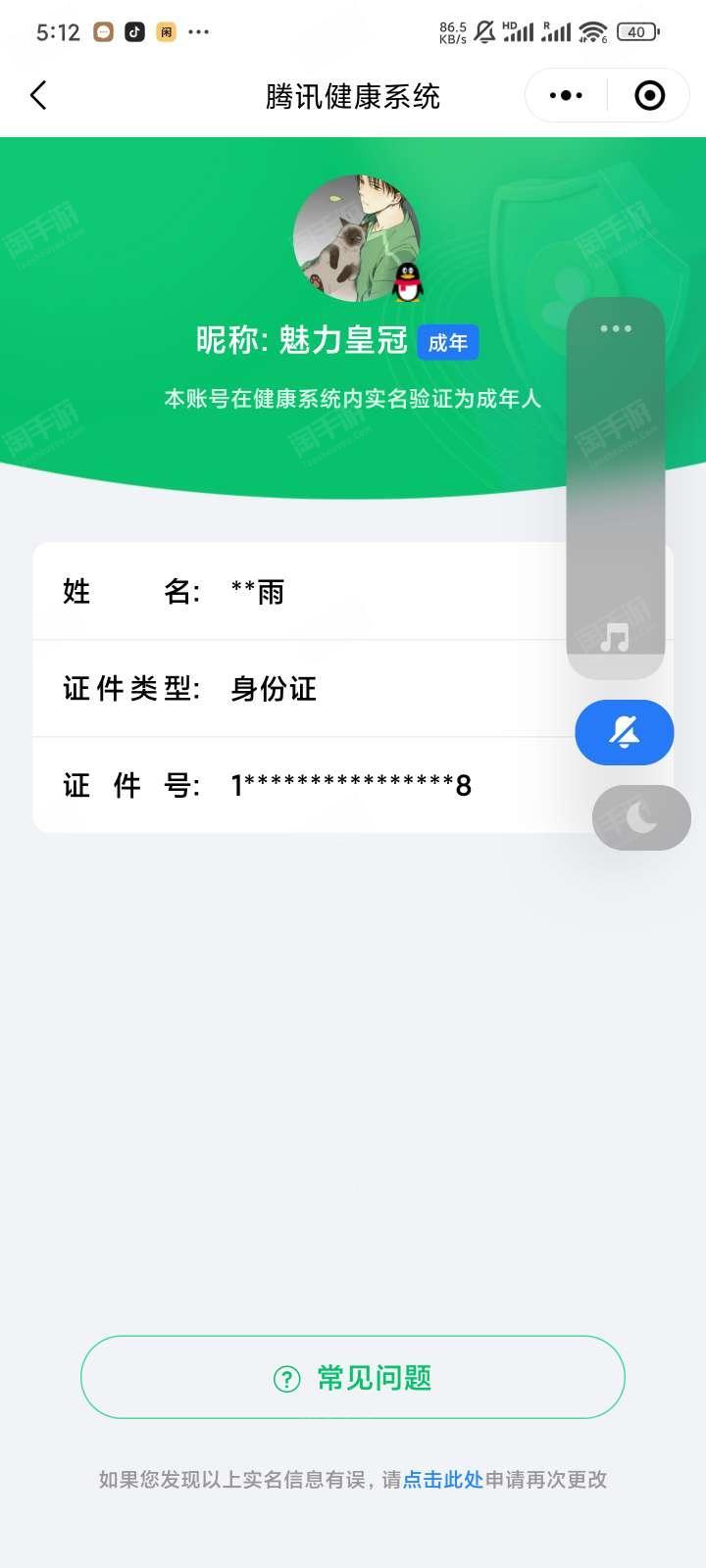Go back from Tencent health system page

[39, 95]
